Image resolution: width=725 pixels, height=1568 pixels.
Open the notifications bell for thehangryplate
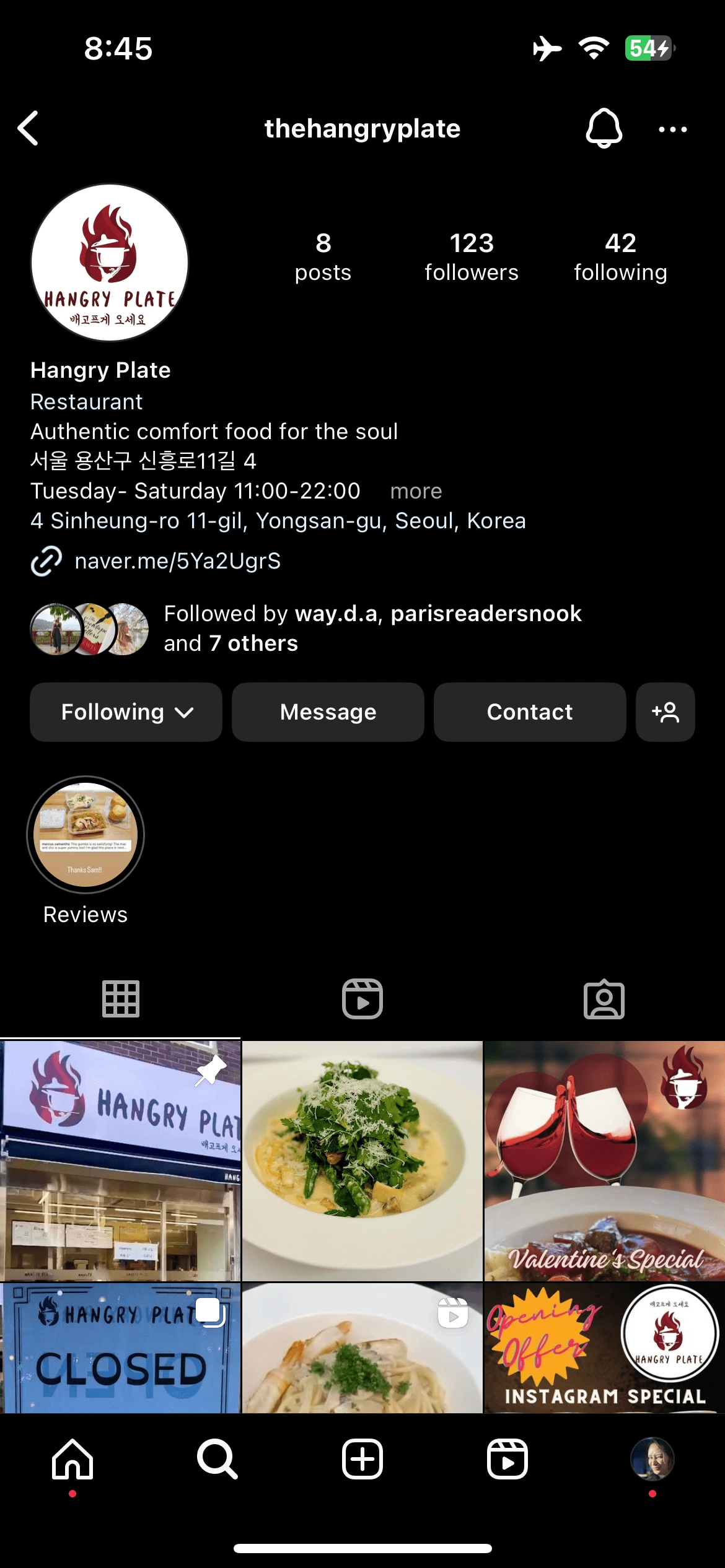coord(604,128)
